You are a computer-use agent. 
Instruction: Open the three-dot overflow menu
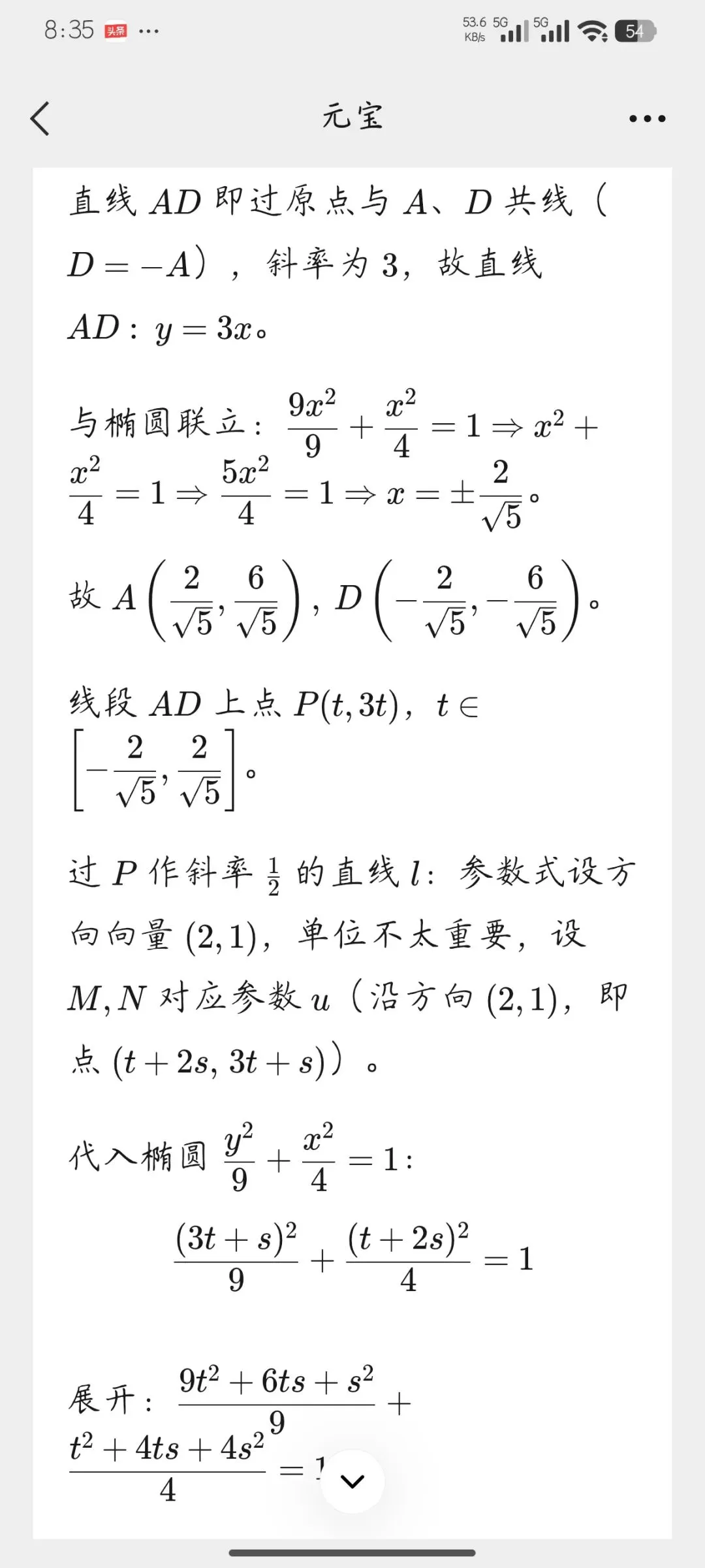(x=647, y=119)
